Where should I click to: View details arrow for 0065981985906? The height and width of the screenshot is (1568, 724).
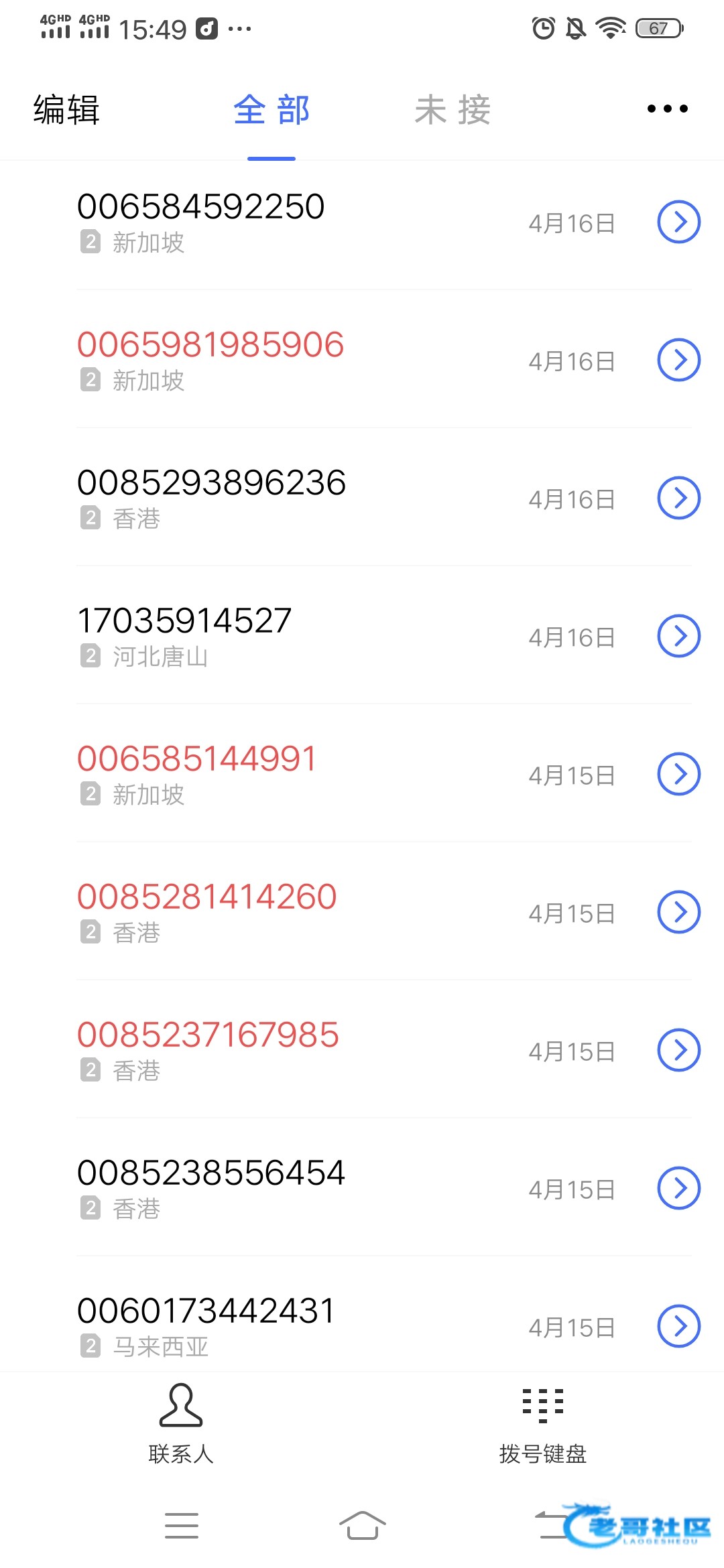[x=678, y=360]
